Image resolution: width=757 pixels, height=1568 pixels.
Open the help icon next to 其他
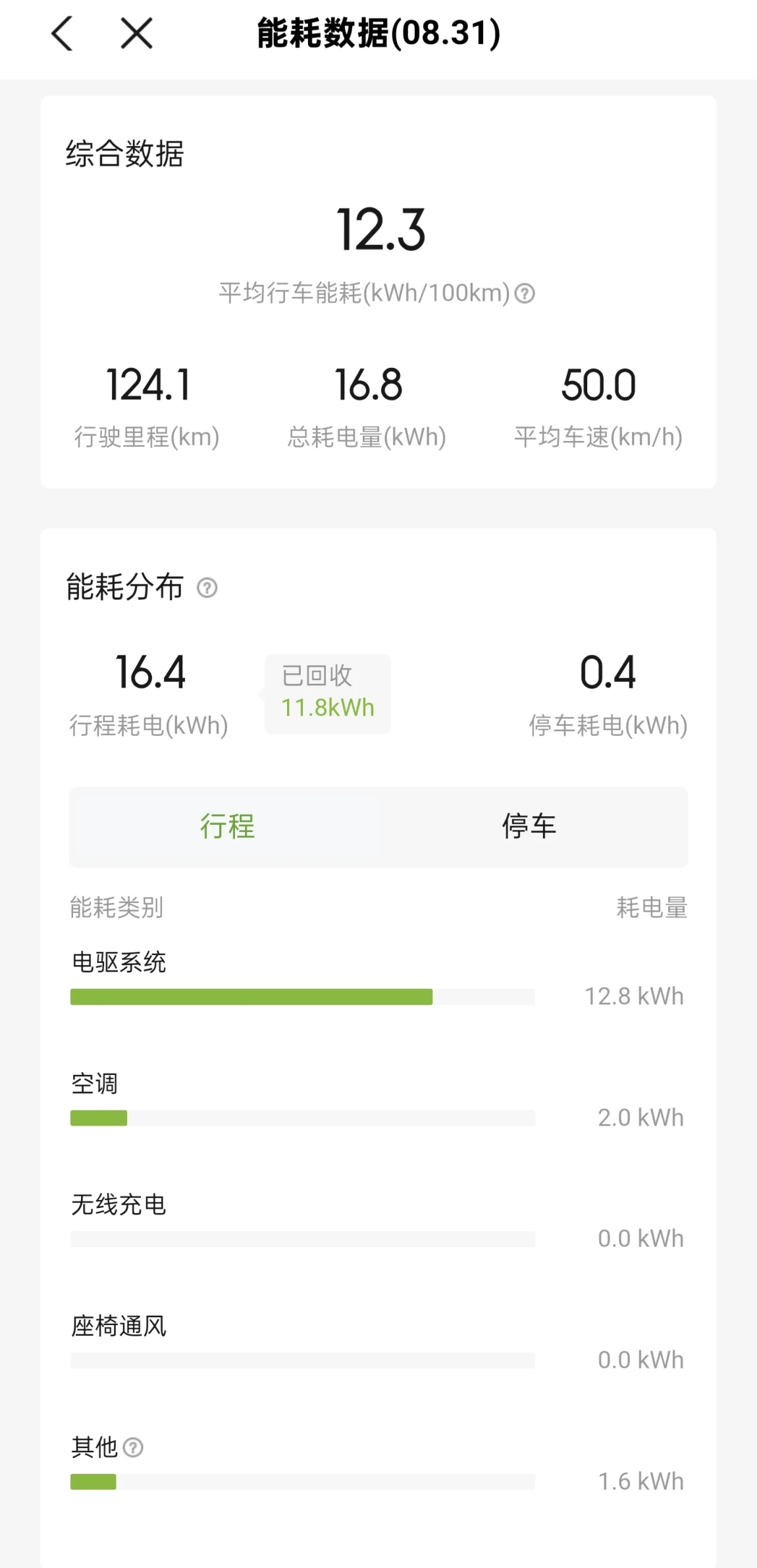point(133,1448)
